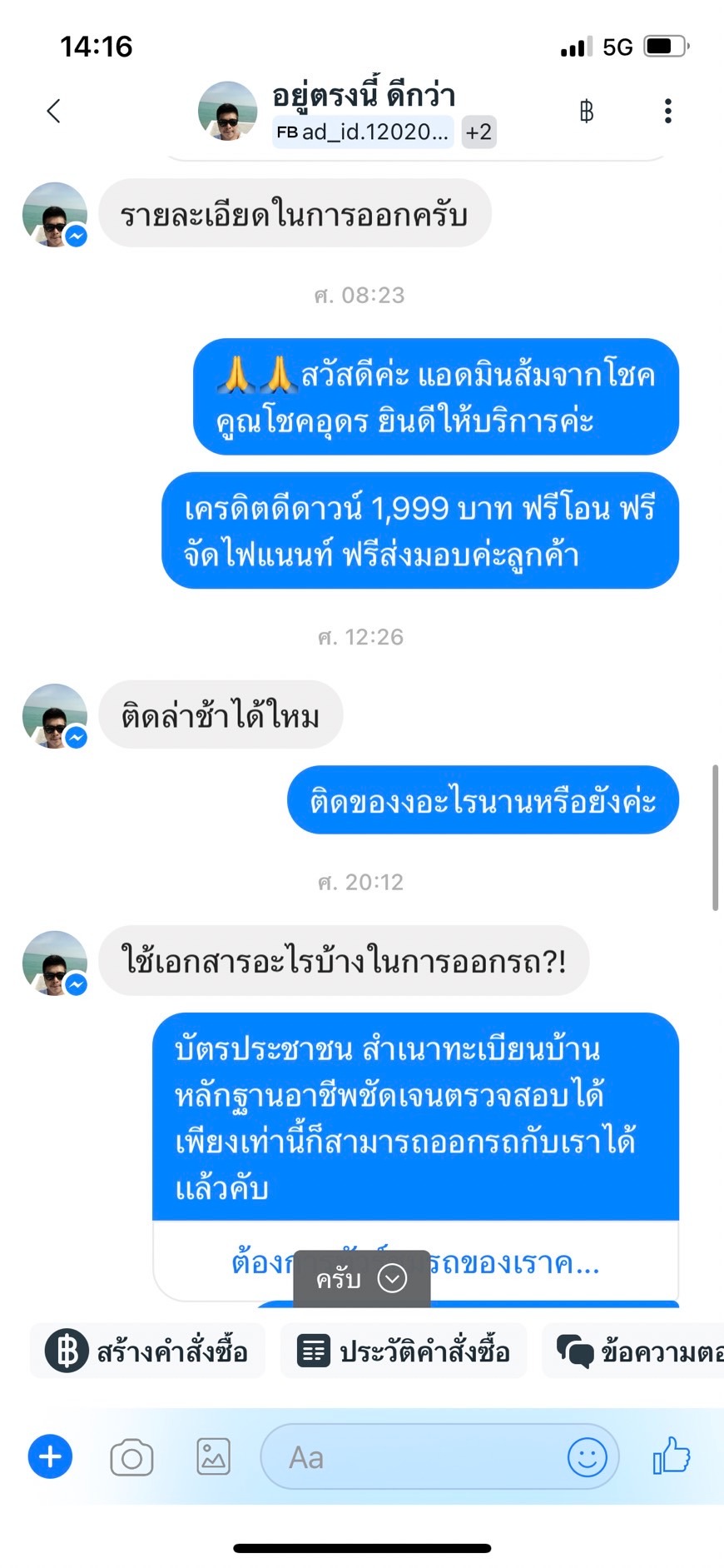724x1568 pixels.
Task: Go back to the conversation list
Action: click(x=54, y=111)
